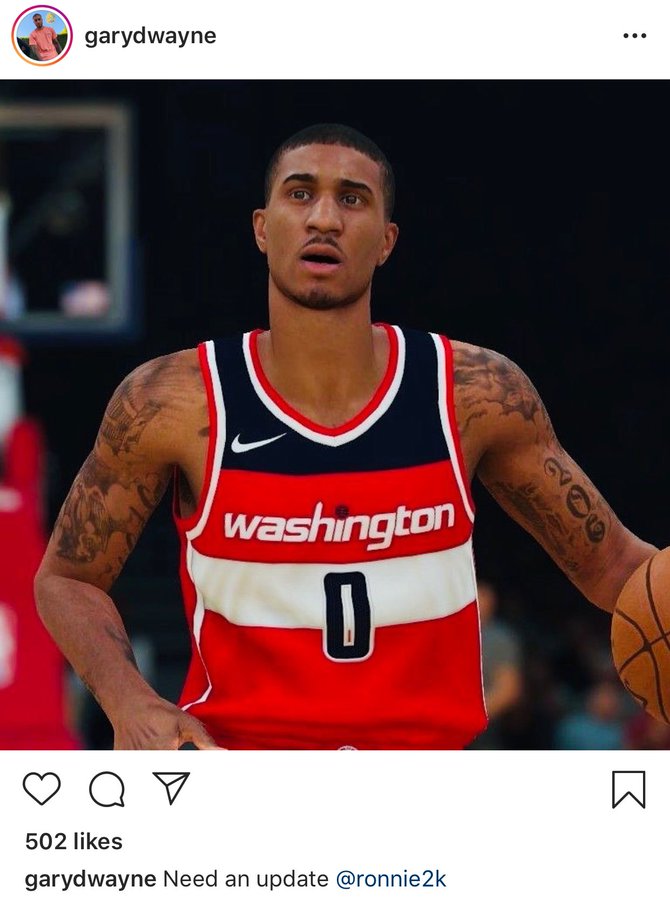This screenshot has height=900, width=670.
Task: Open the @ronnie2k mention in caption
Action: click(391, 879)
